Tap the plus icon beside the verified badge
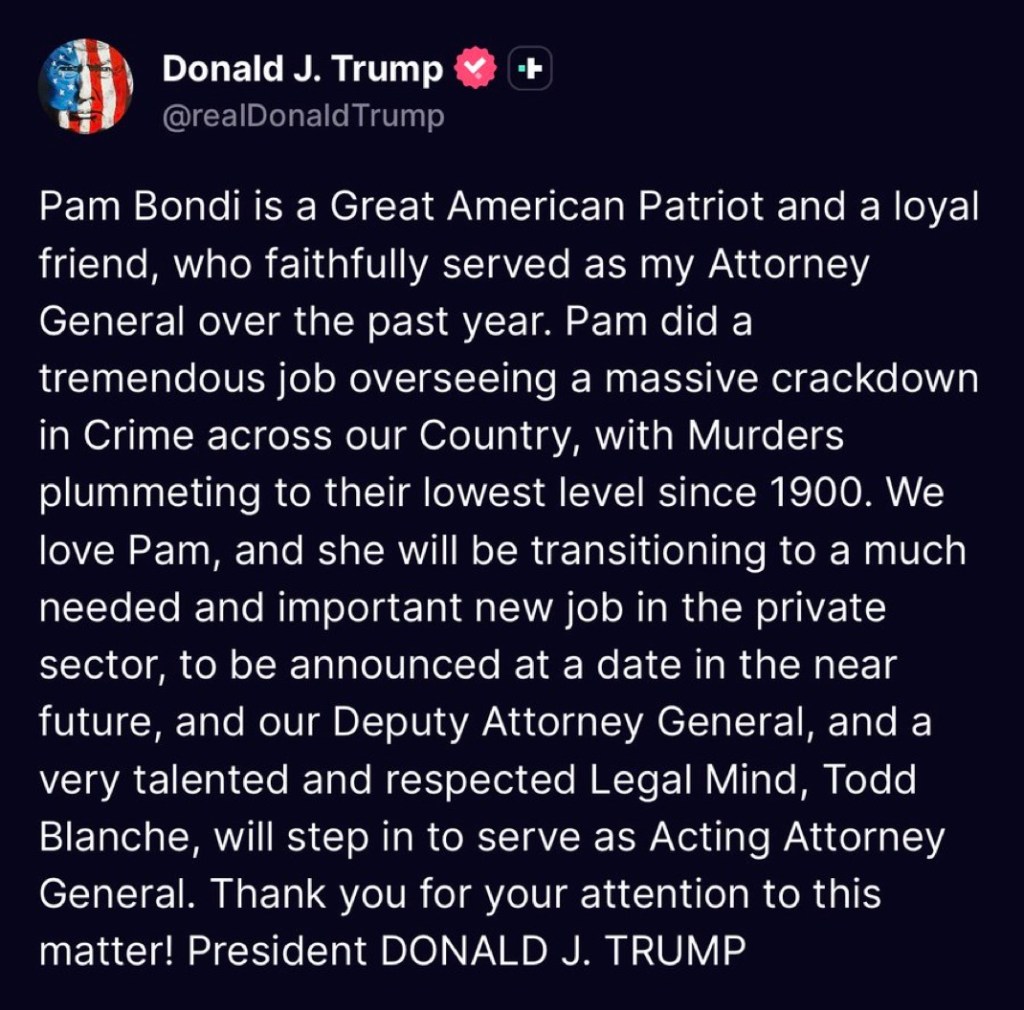Image resolution: width=1024 pixels, height=1010 pixels. click(531, 69)
